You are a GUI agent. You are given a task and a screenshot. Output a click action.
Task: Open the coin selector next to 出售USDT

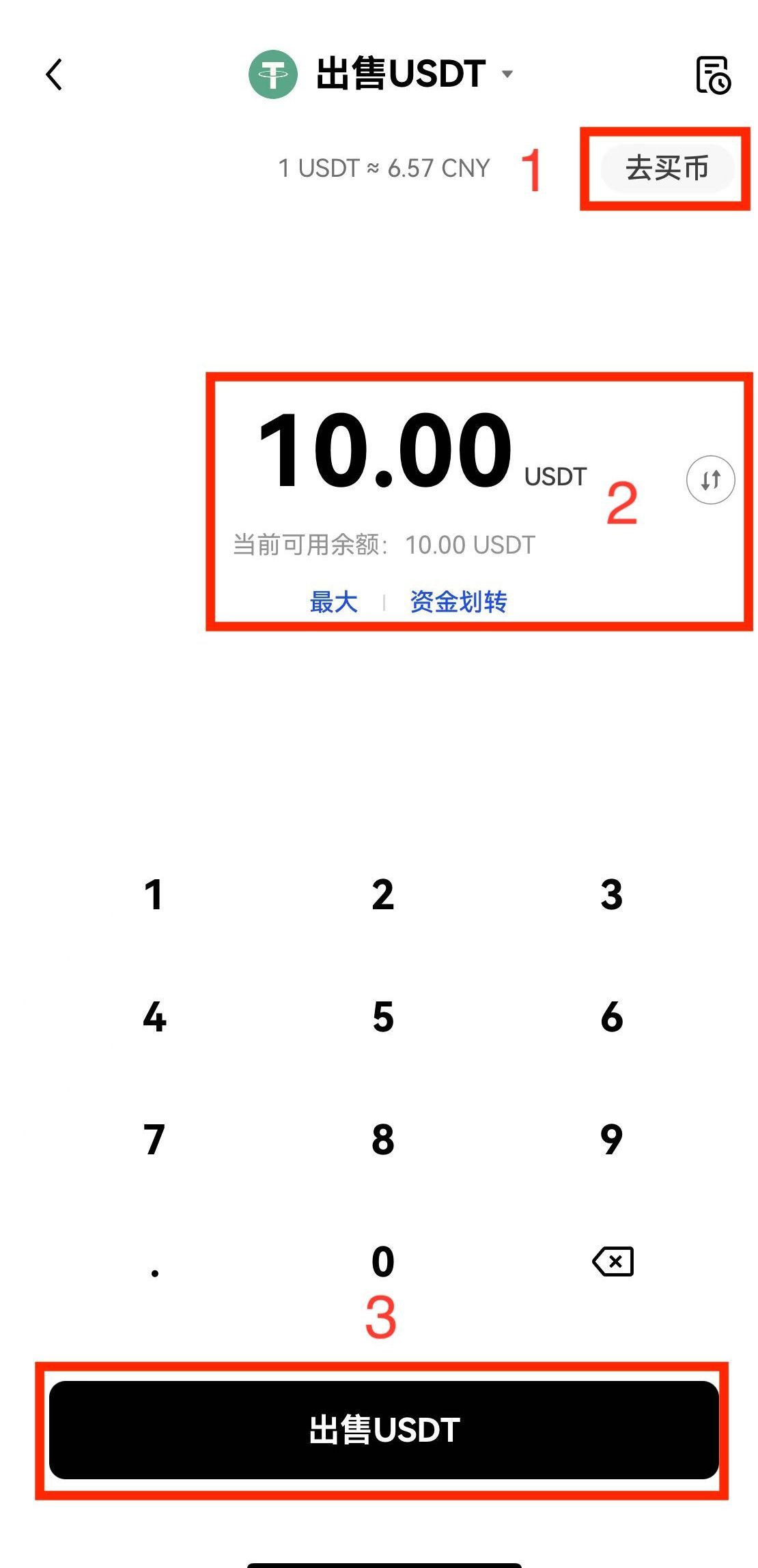[x=506, y=76]
